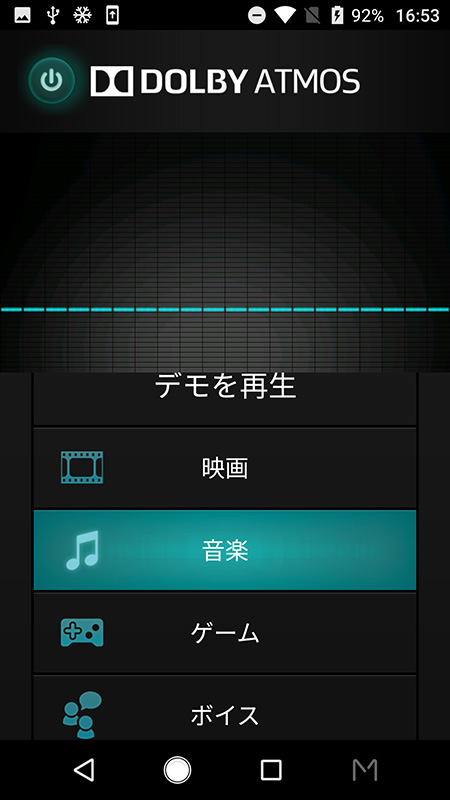Select the 映画 movie profile
This screenshot has height=800, width=450.
tap(225, 468)
